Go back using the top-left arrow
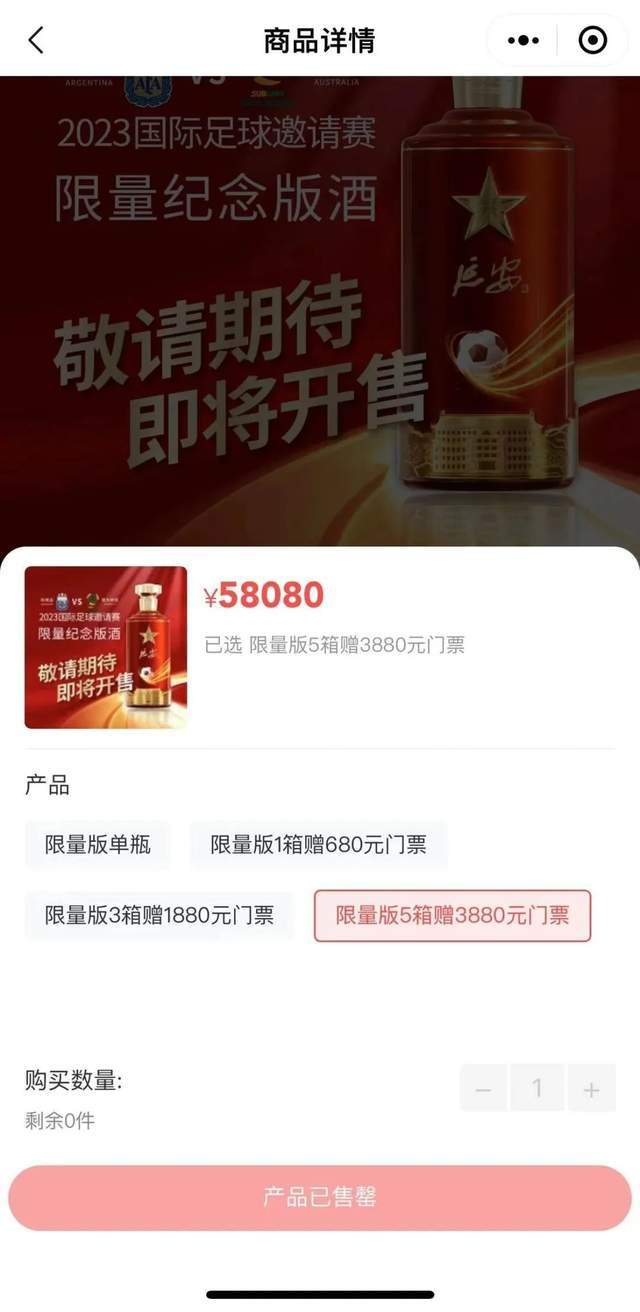 pyautogui.click(x=36, y=40)
